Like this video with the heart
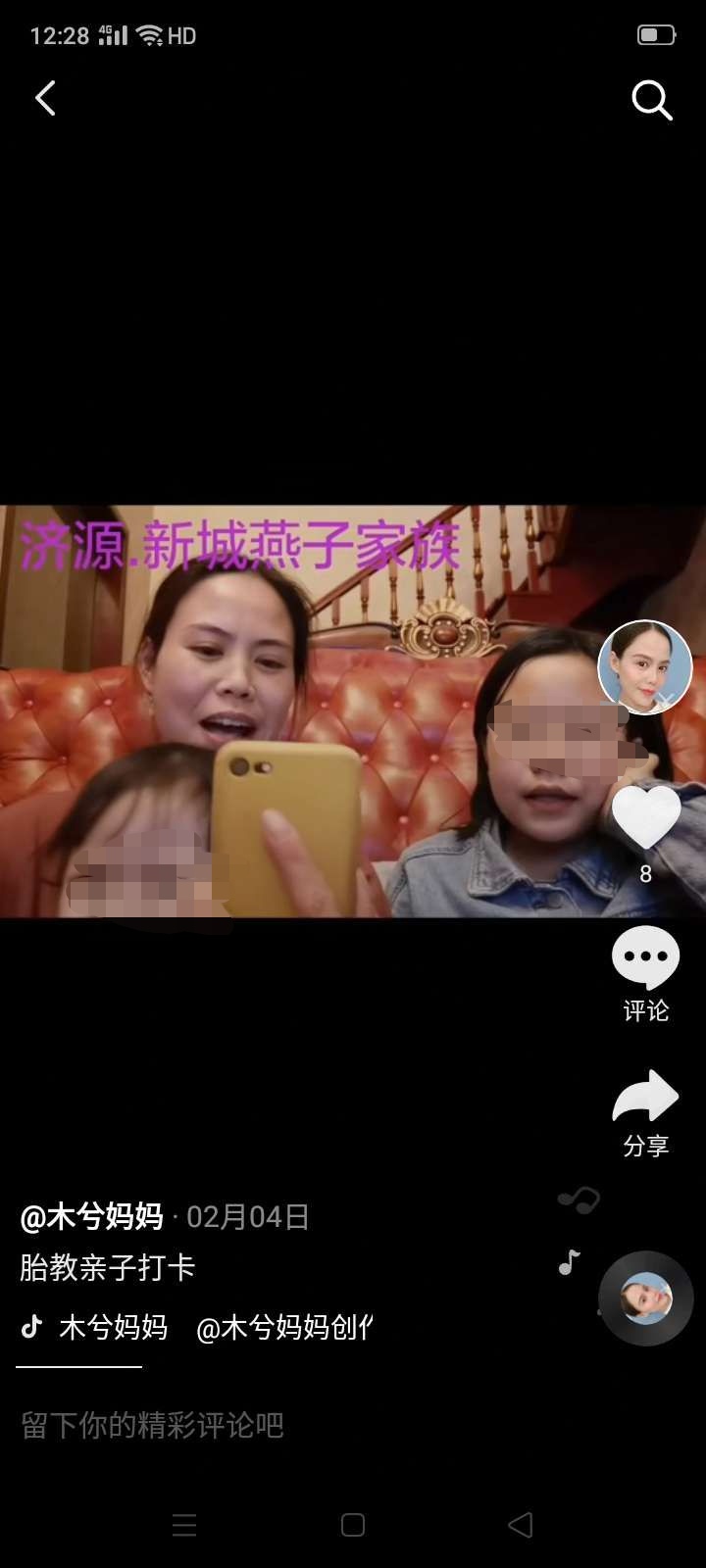The height and width of the screenshot is (1568, 706). (x=645, y=818)
